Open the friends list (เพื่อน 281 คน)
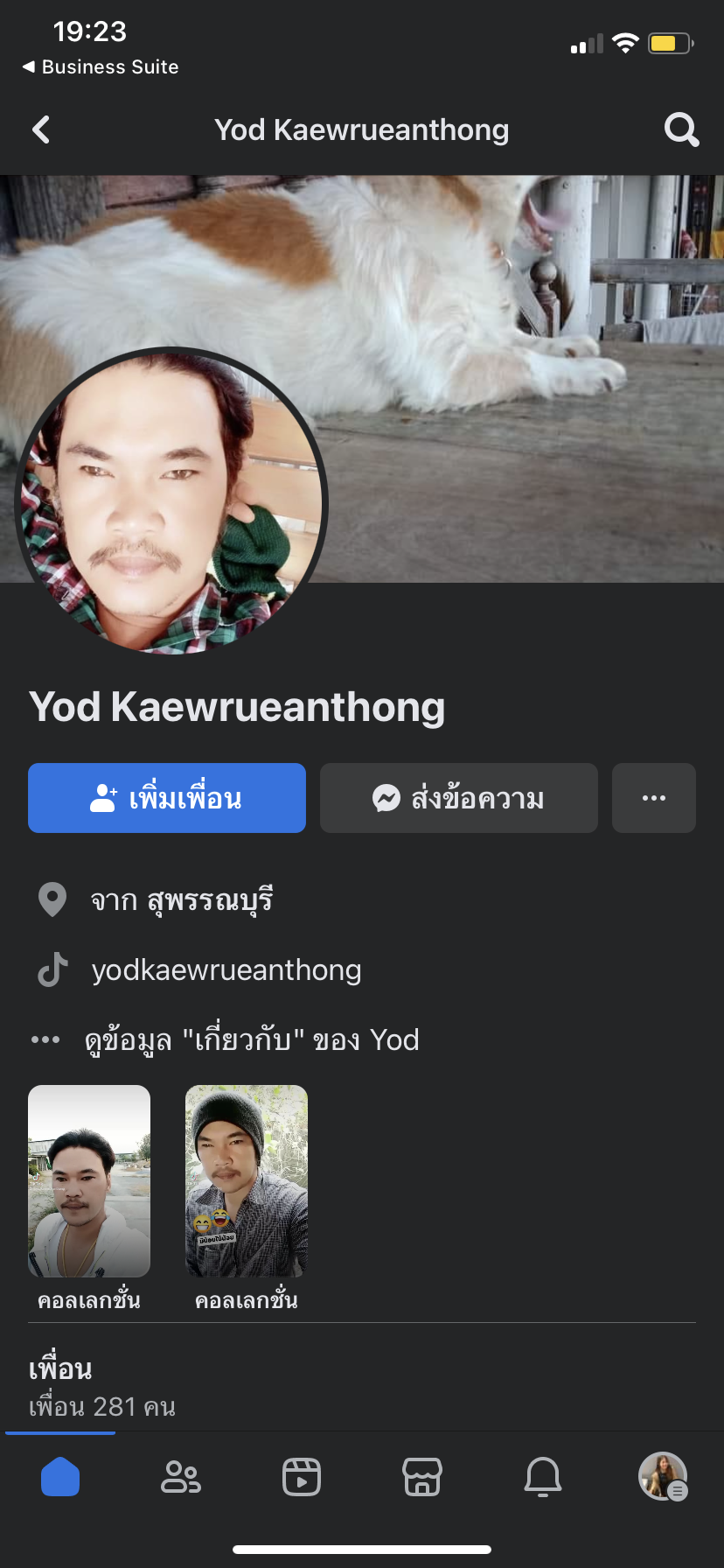The height and width of the screenshot is (1568, 724). click(x=102, y=1406)
